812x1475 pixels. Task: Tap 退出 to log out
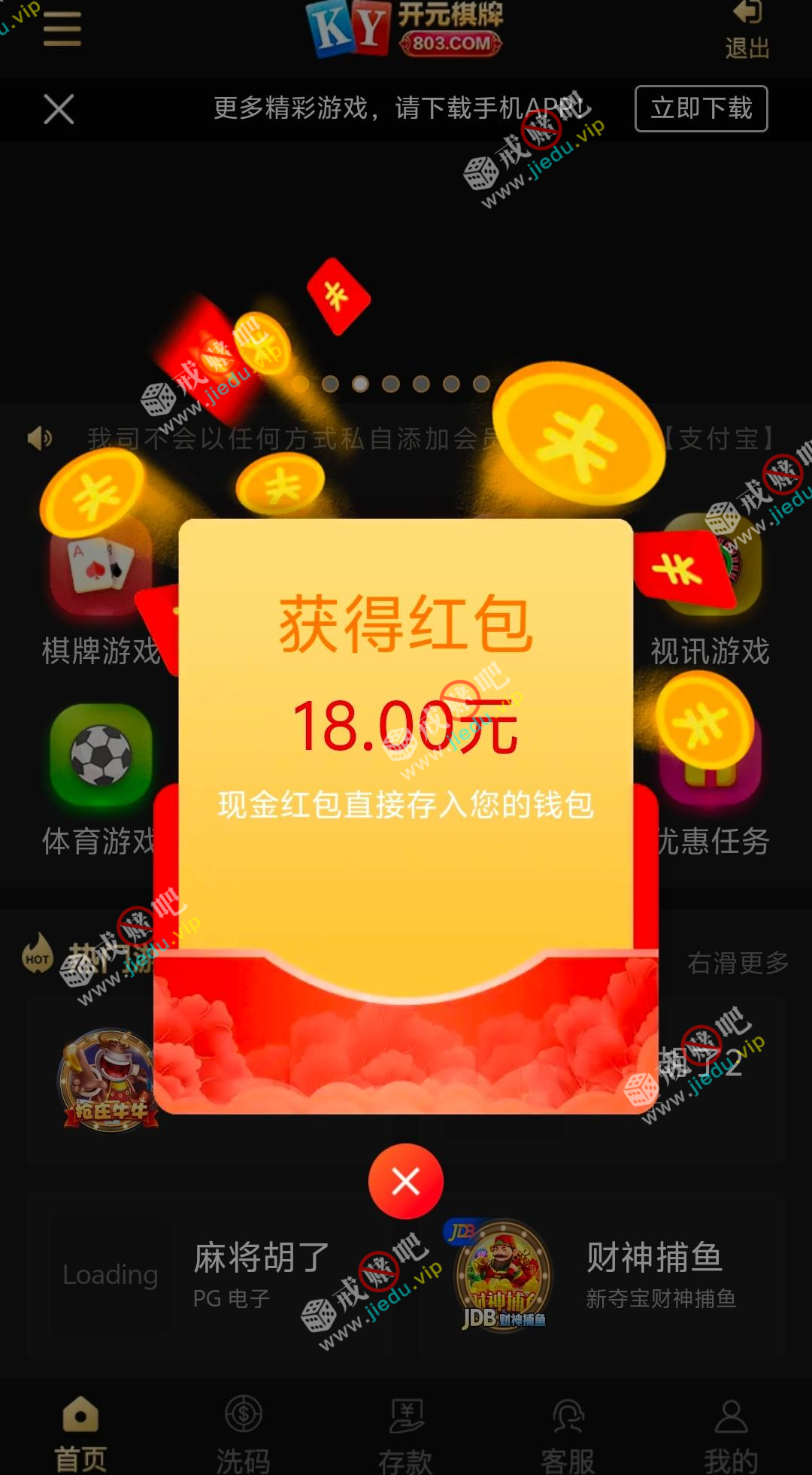pos(747,30)
